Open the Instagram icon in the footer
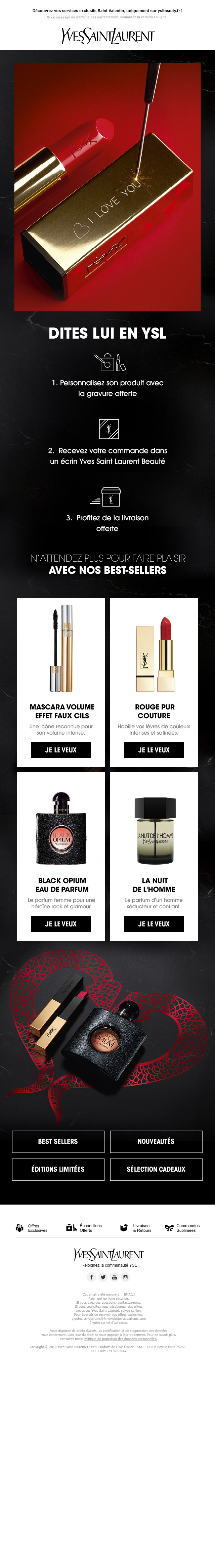This screenshot has height=1568, width=215. (x=125, y=1277)
